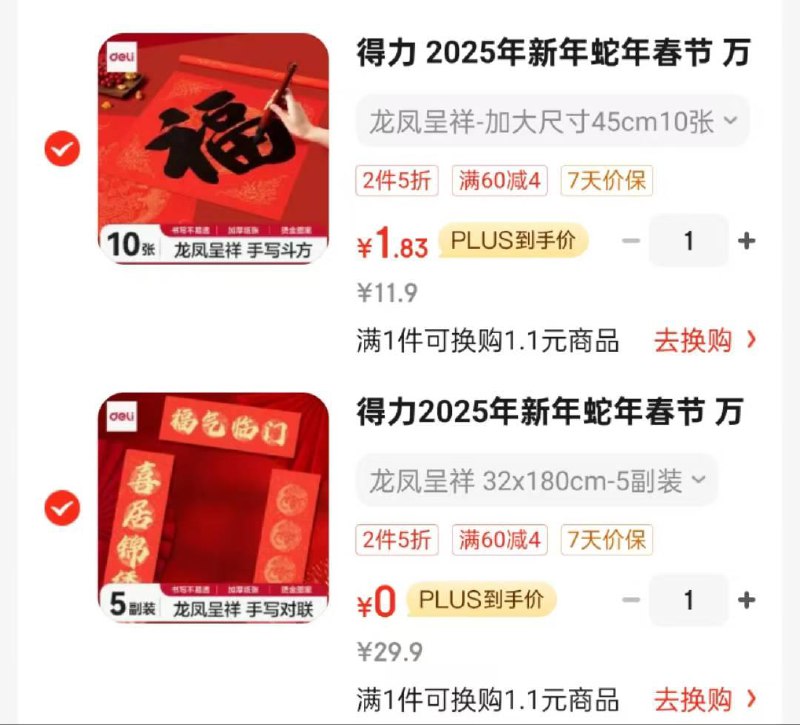
Task: Open product title of the ¥0 couplet item
Action: [550, 412]
